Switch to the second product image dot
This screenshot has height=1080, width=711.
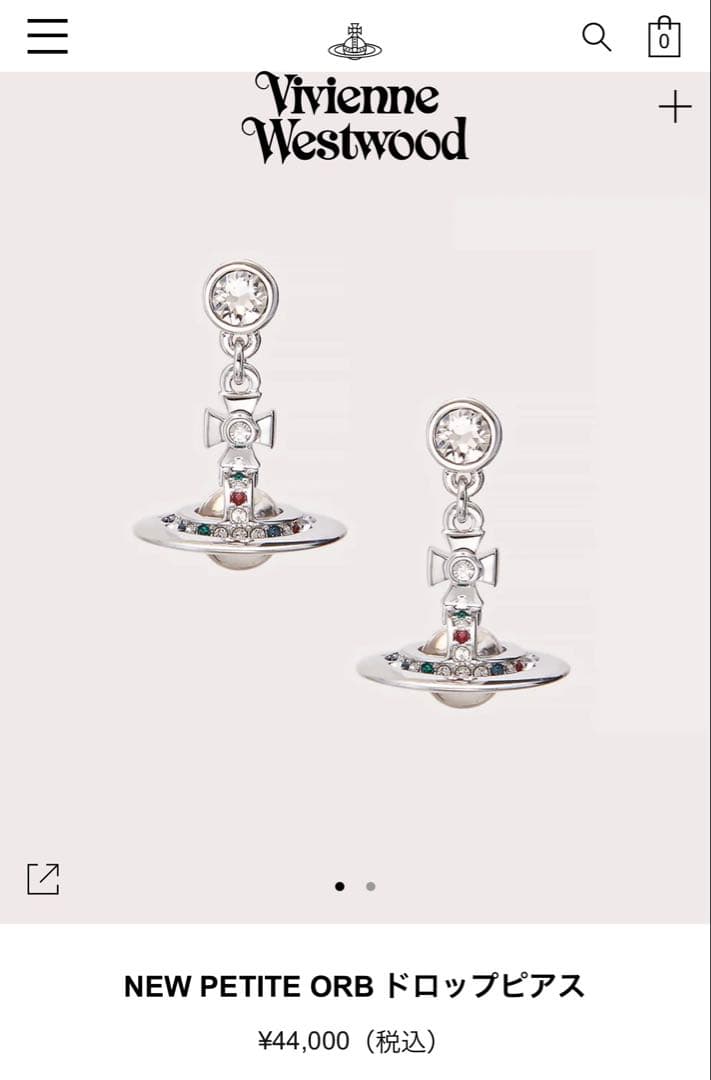tap(371, 886)
